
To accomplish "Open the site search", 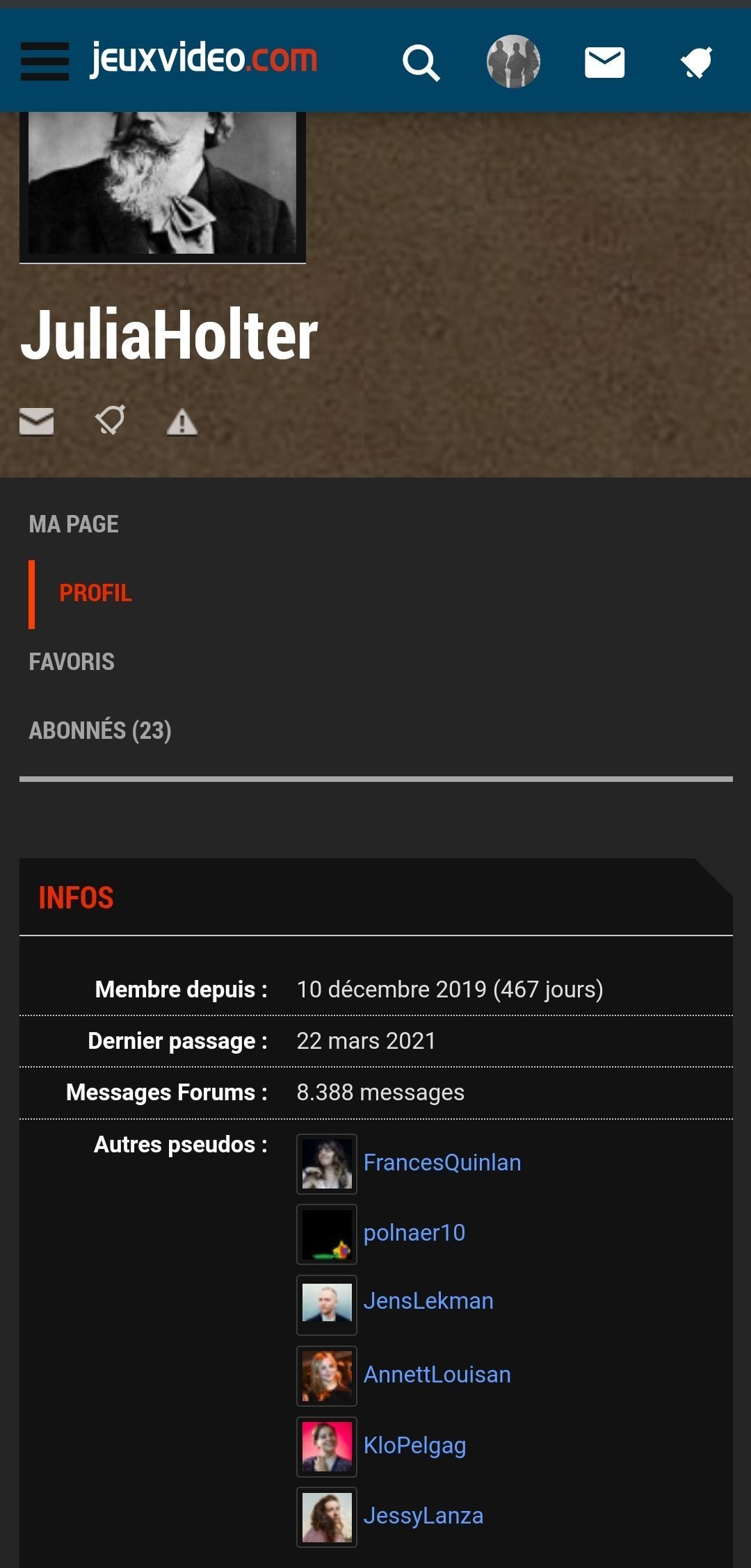I will pyautogui.click(x=421, y=63).
